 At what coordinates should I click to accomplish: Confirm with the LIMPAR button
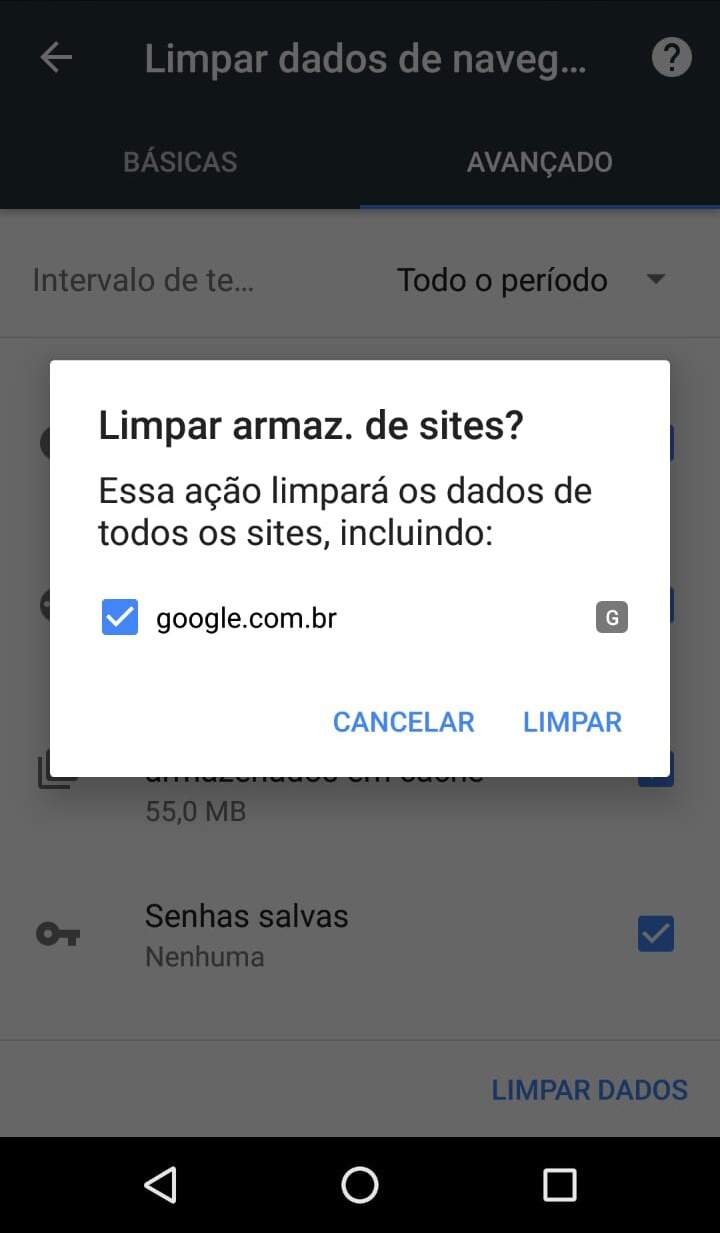572,722
